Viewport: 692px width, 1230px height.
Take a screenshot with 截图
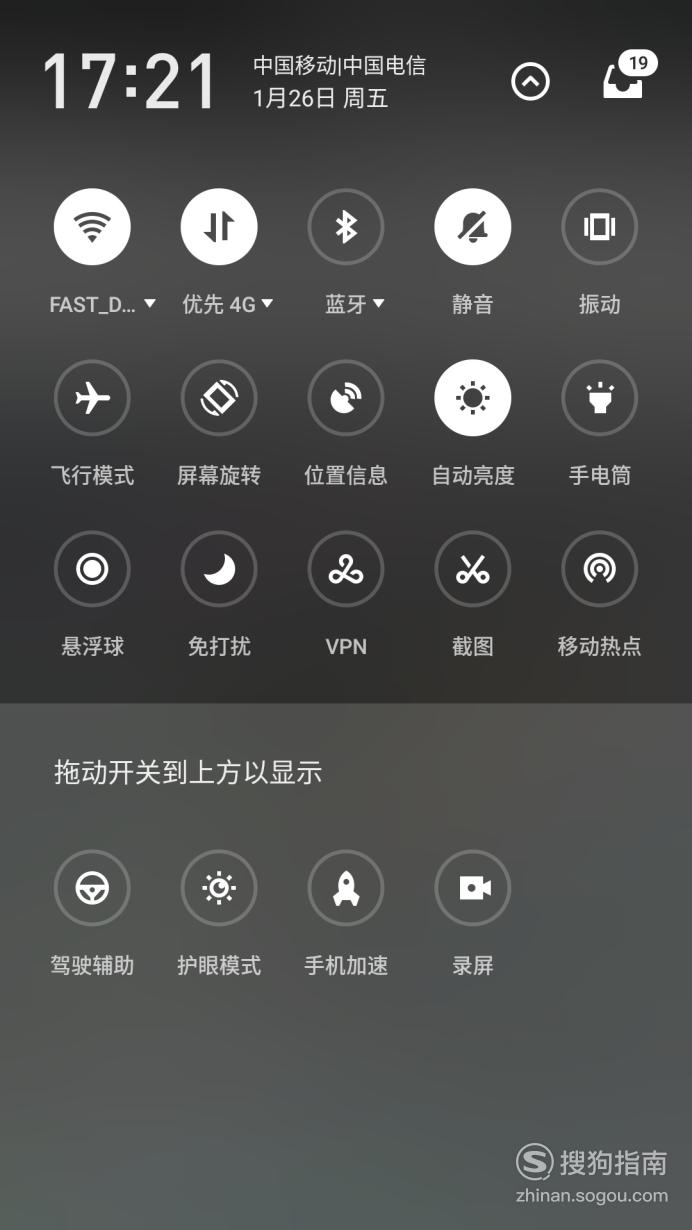pos(473,569)
